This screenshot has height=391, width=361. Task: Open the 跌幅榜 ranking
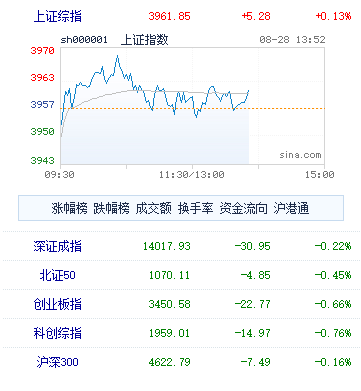pos(111,208)
